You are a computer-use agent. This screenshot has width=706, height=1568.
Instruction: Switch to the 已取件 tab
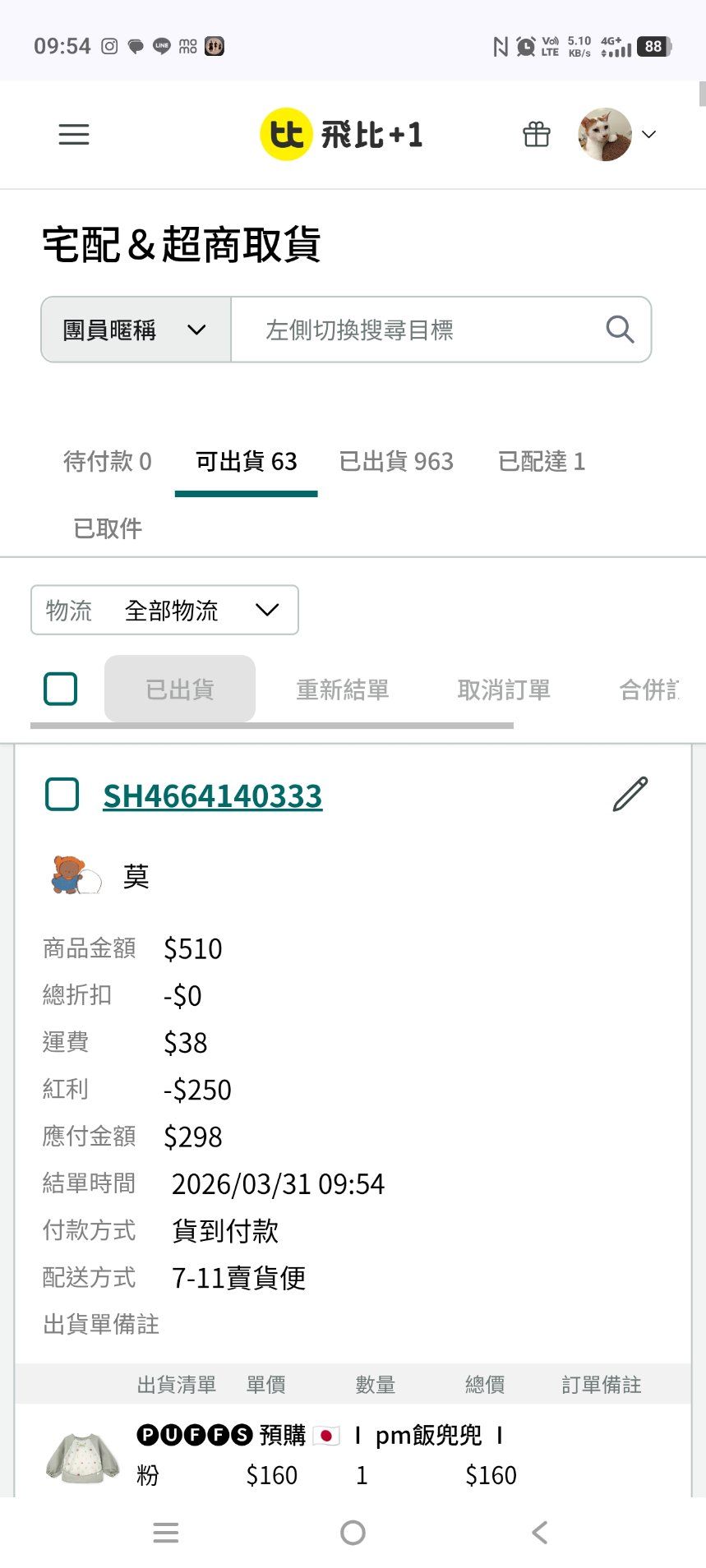[108, 528]
